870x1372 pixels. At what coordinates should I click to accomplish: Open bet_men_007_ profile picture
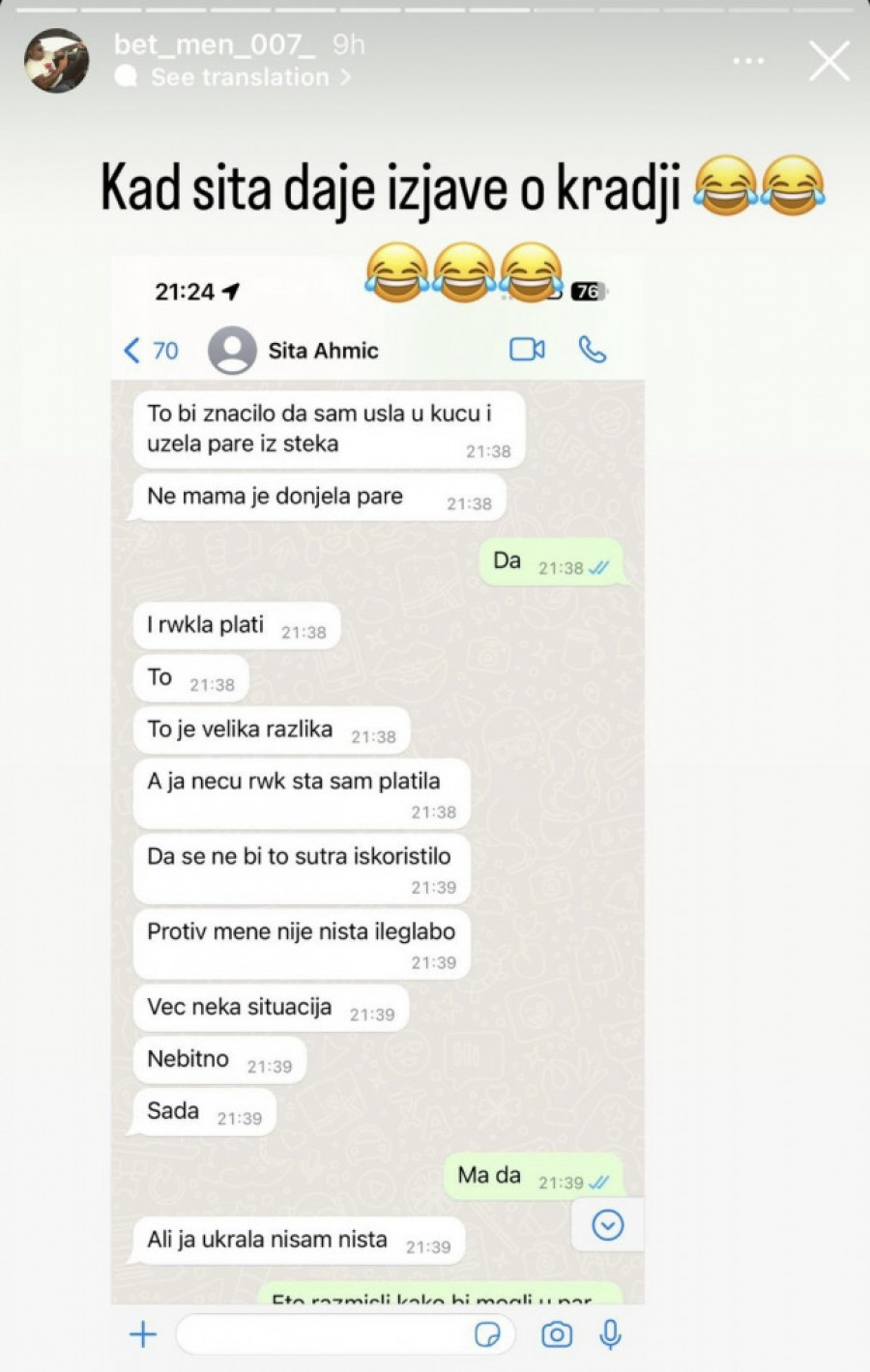[56, 61]
